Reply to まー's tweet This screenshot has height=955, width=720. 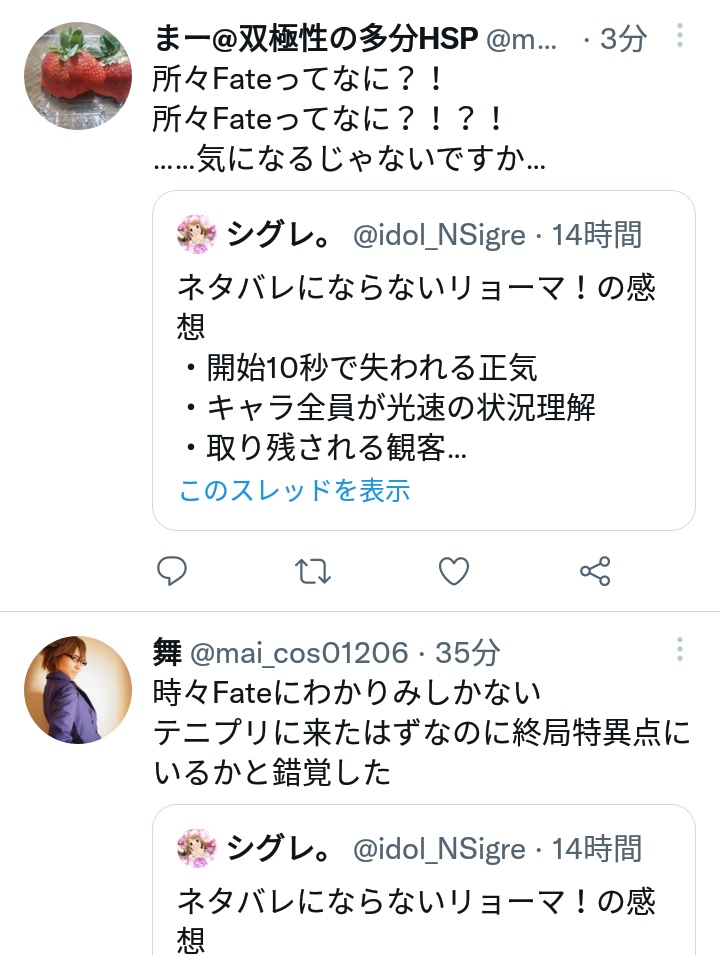point(172,571)
